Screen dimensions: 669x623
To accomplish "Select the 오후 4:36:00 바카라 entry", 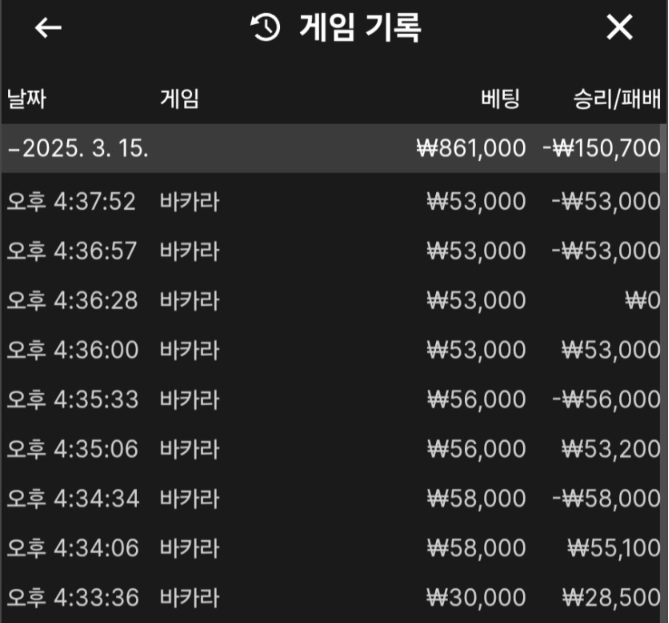I will pos(334,350).
